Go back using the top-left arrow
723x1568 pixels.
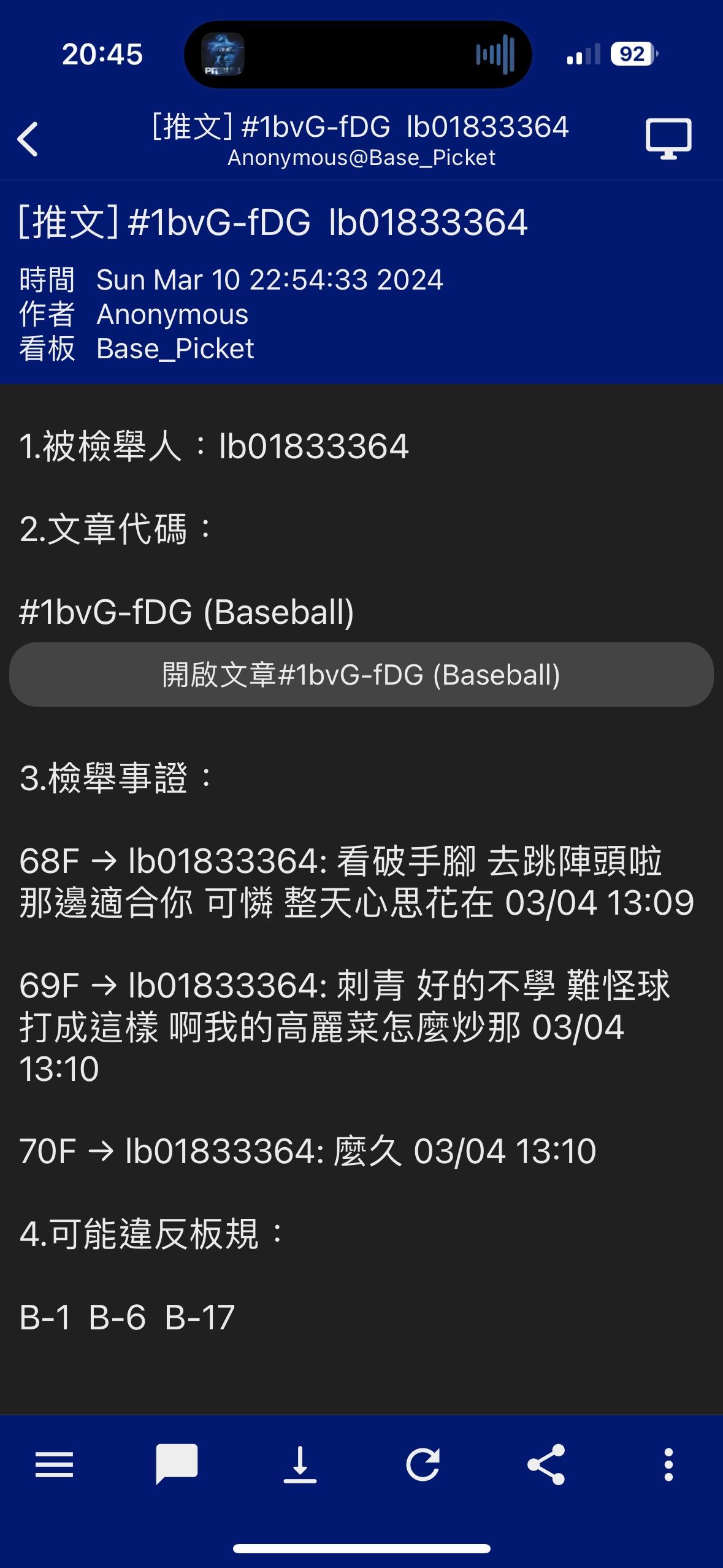coord(28,139)
